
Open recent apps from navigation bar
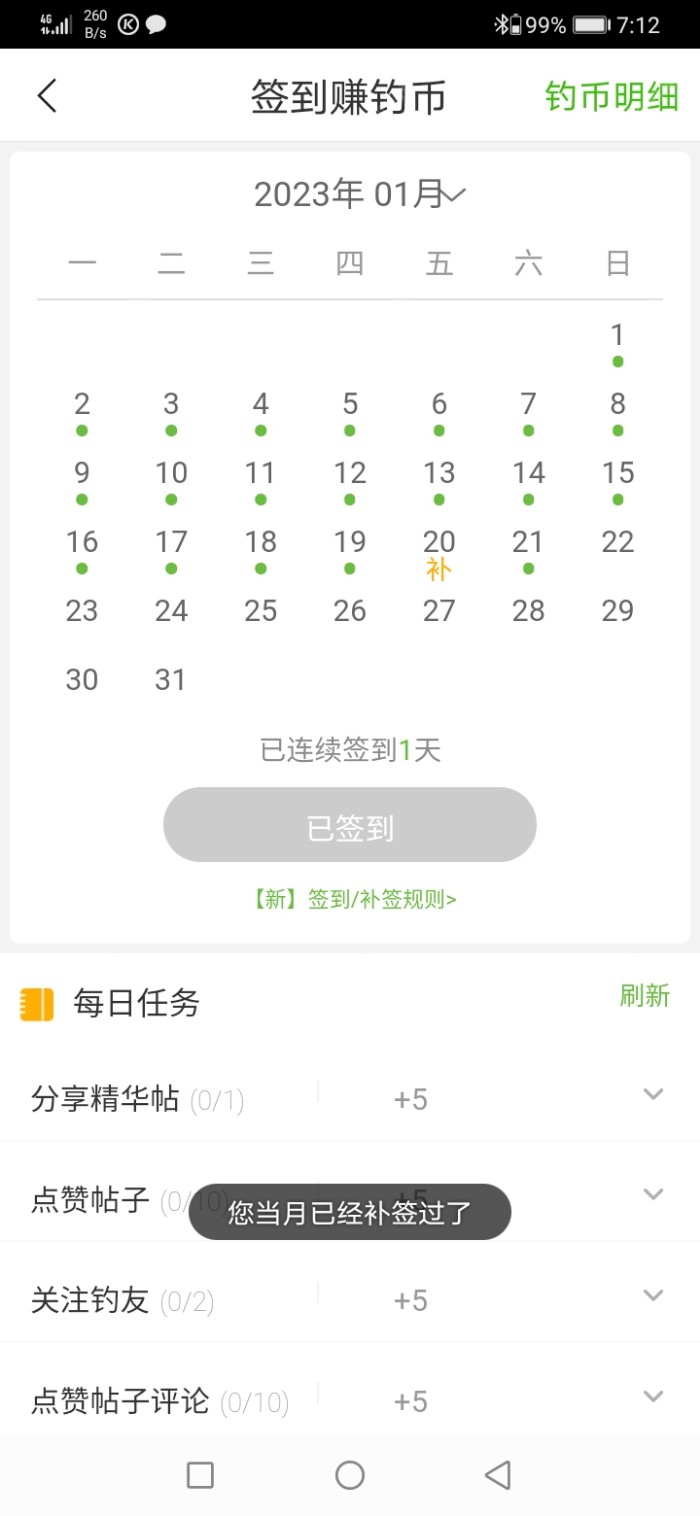[x=201, y=1475]
